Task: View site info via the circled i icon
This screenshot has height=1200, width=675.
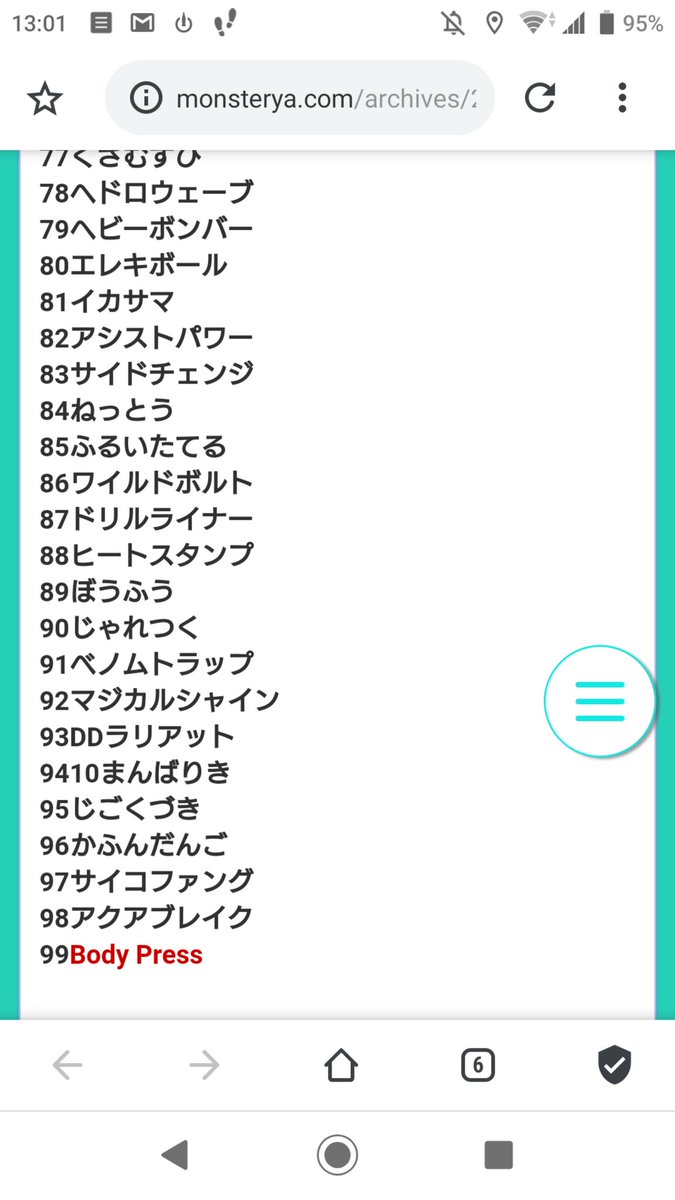Action: pos(147,98)
